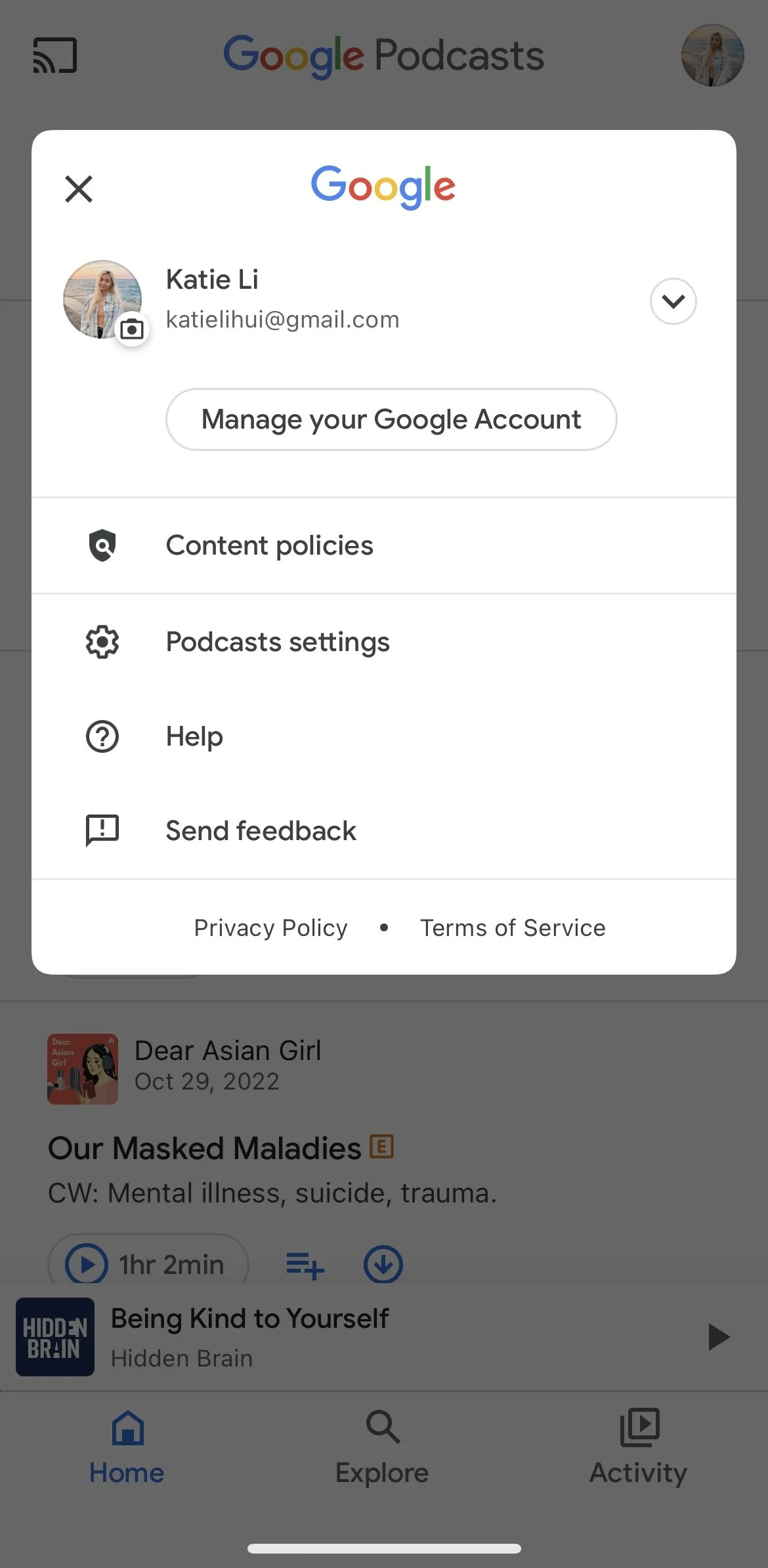Open Manage your Google Account
Screen dimensions: 768x1568
391,419
